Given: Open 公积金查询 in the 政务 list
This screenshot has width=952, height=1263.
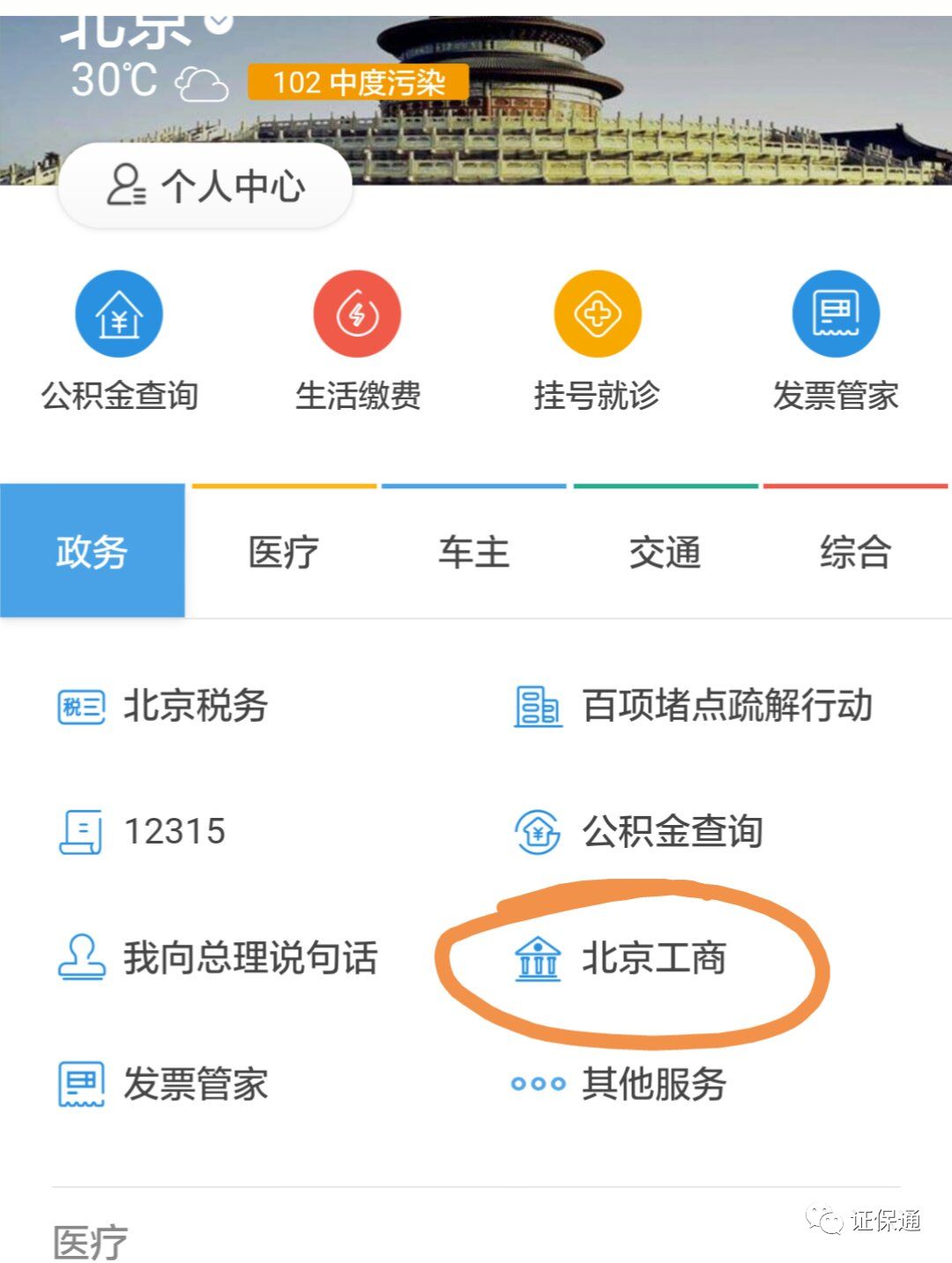Looking at the screenshot, I should click(x=672, y=831).
